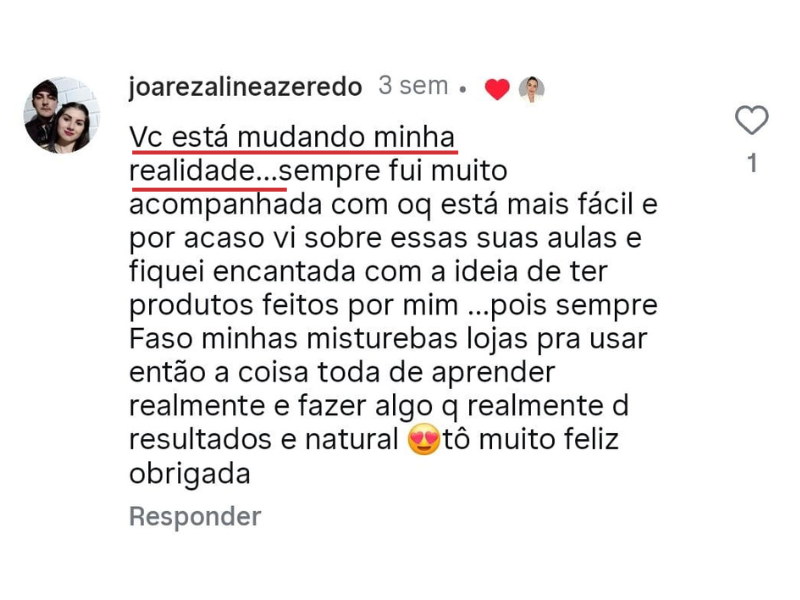Open joarezalineazeredo's profile picture

click(62, 115)
